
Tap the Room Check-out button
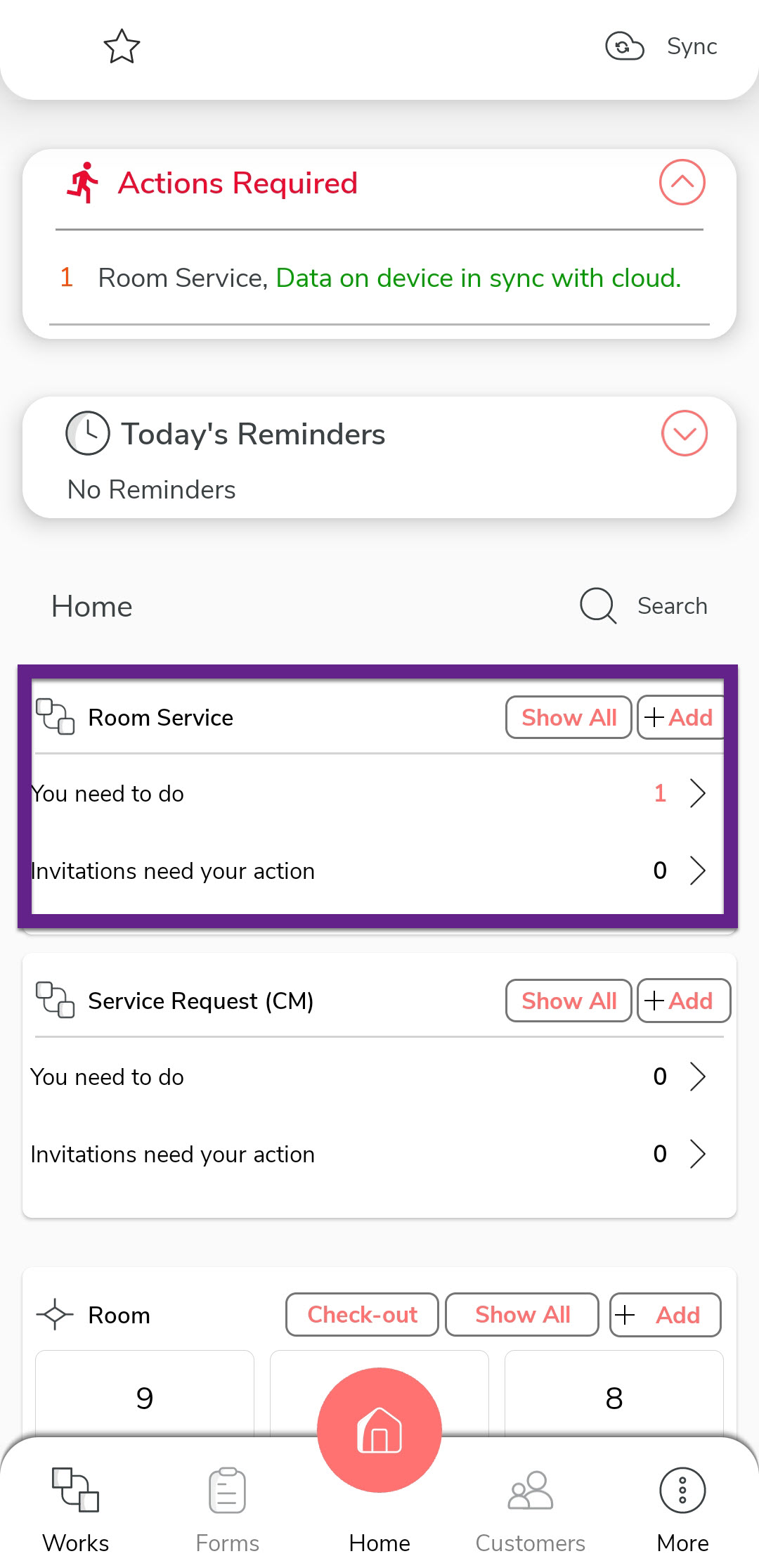tap(362, 1314)
